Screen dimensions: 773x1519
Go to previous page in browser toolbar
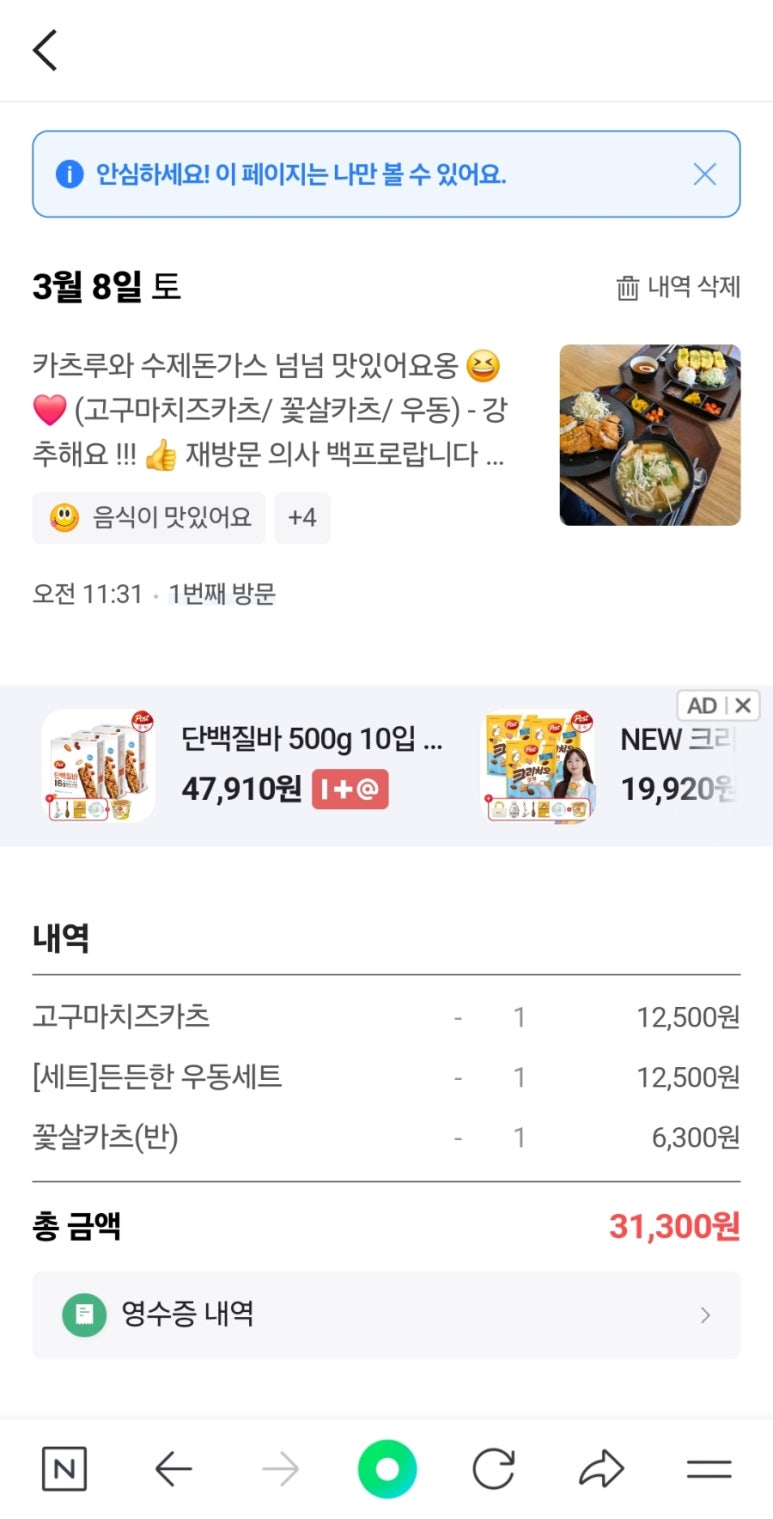click(x=173, y=1470)
